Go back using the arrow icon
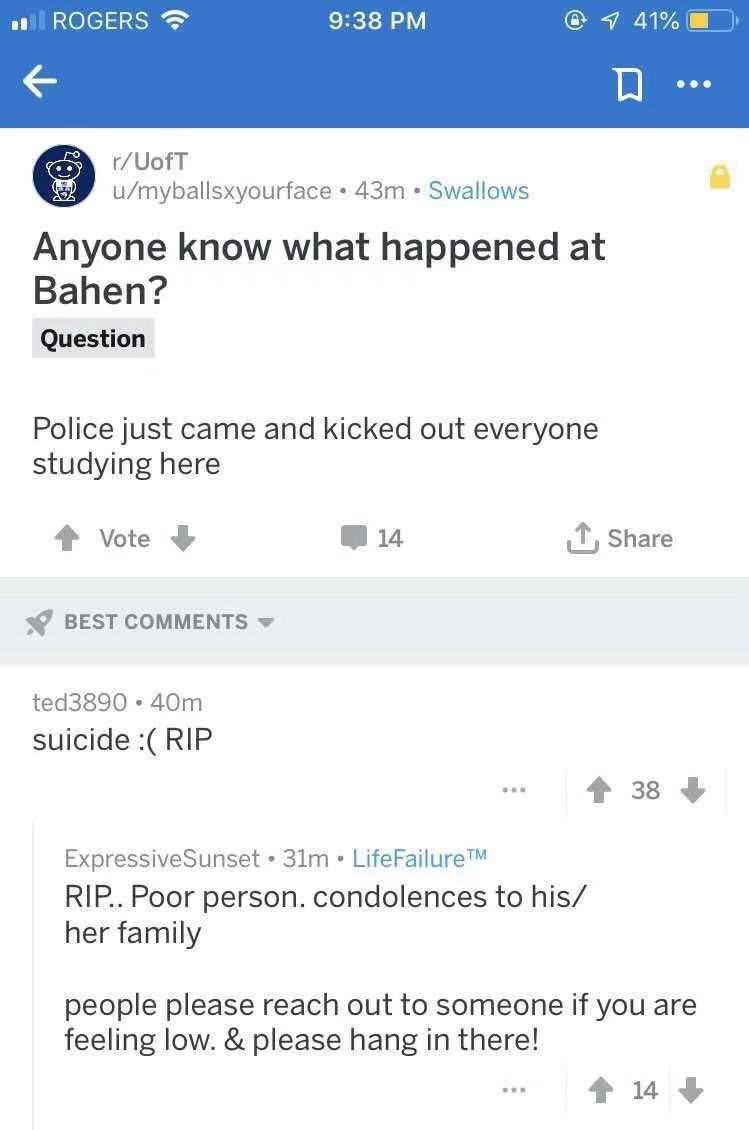 click(x=40, y=83)
